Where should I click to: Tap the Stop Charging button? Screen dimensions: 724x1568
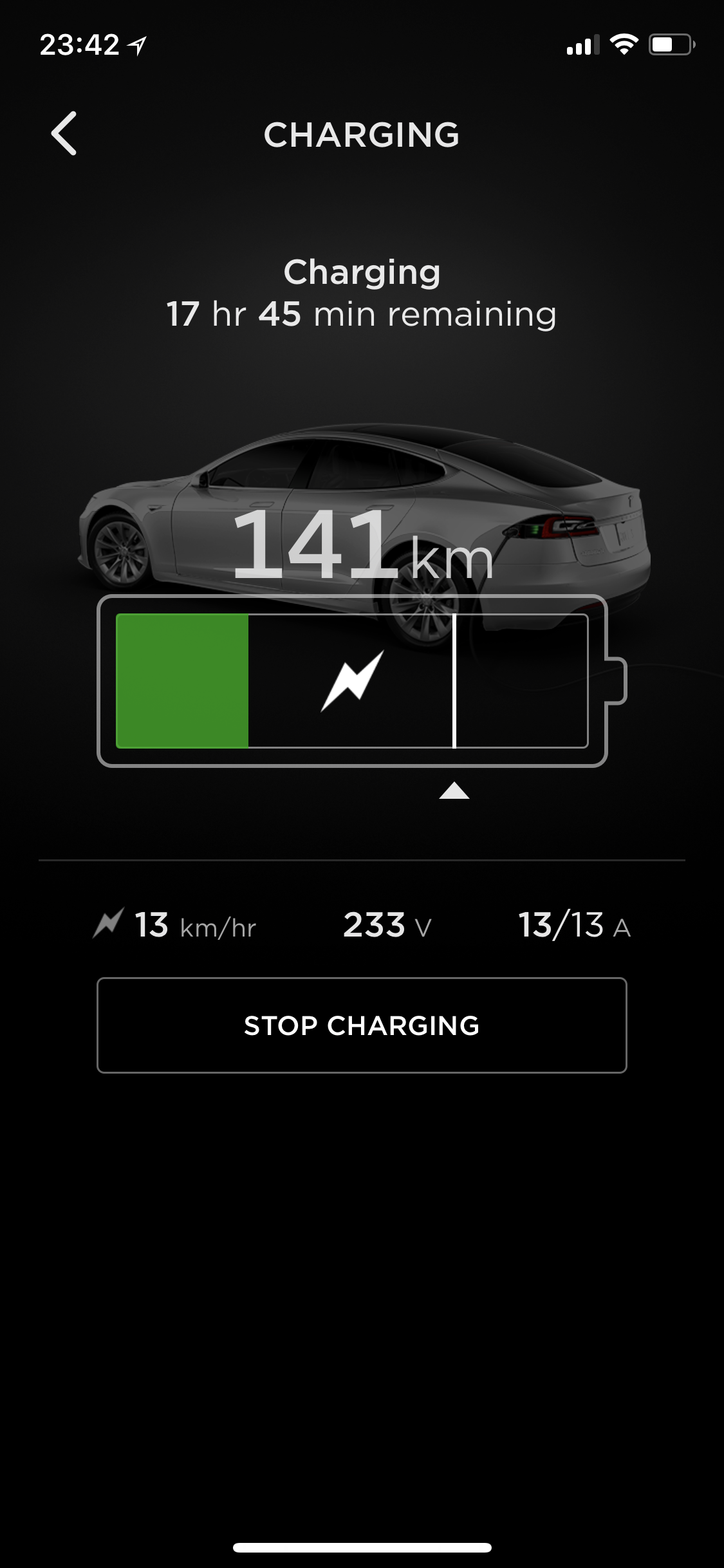tap(362, 1025)
